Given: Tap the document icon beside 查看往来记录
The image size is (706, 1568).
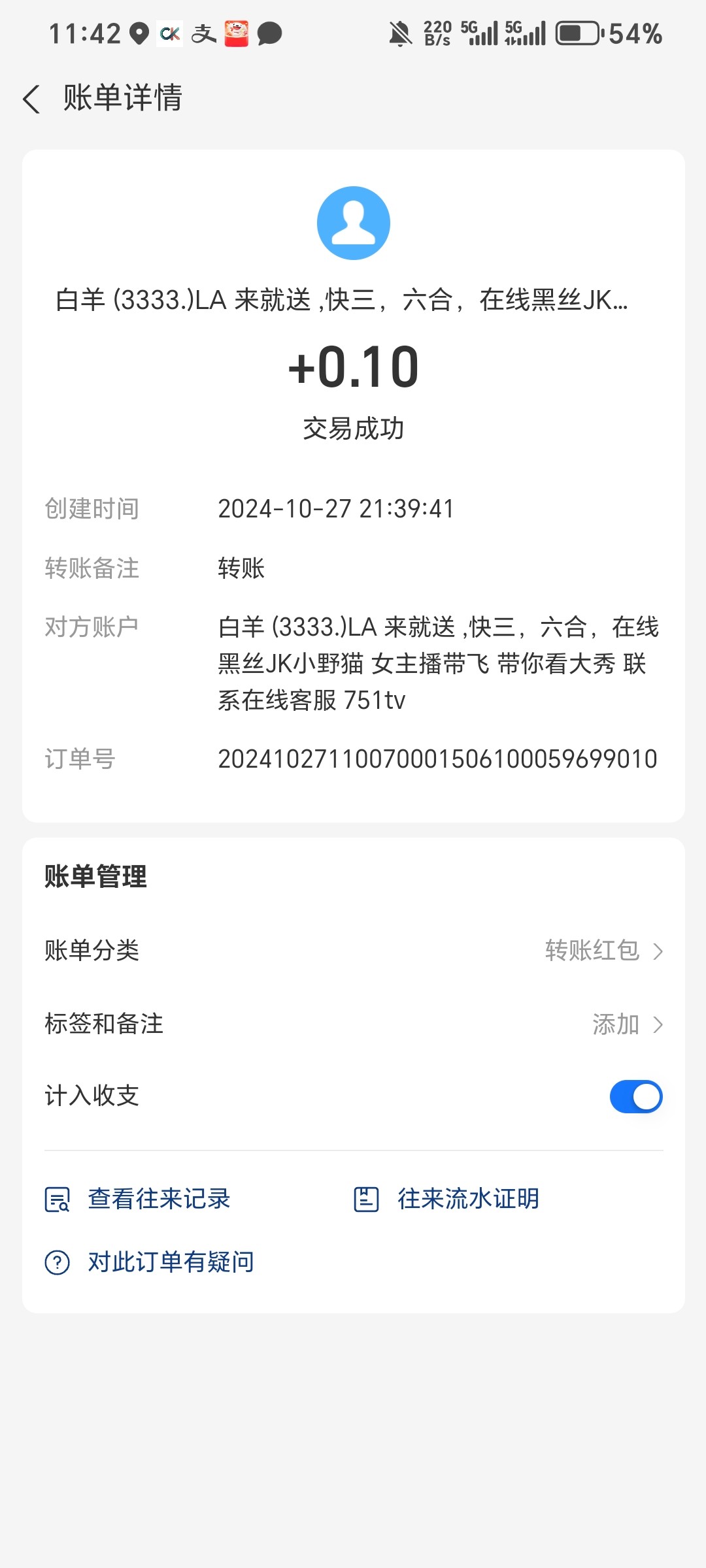Looking at the screenshot, I should (x=58, y=1198).
